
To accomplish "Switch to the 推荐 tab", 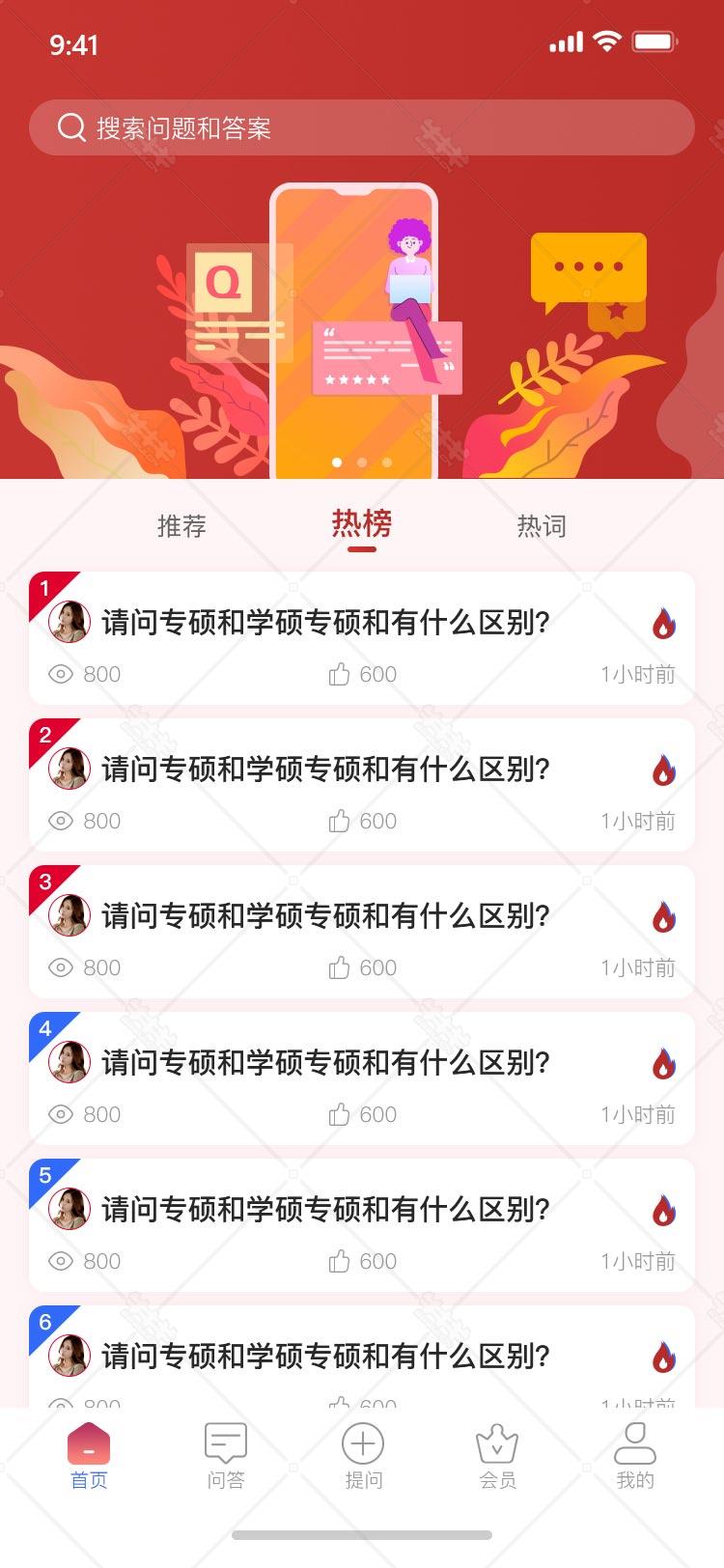I will (181, 526).
